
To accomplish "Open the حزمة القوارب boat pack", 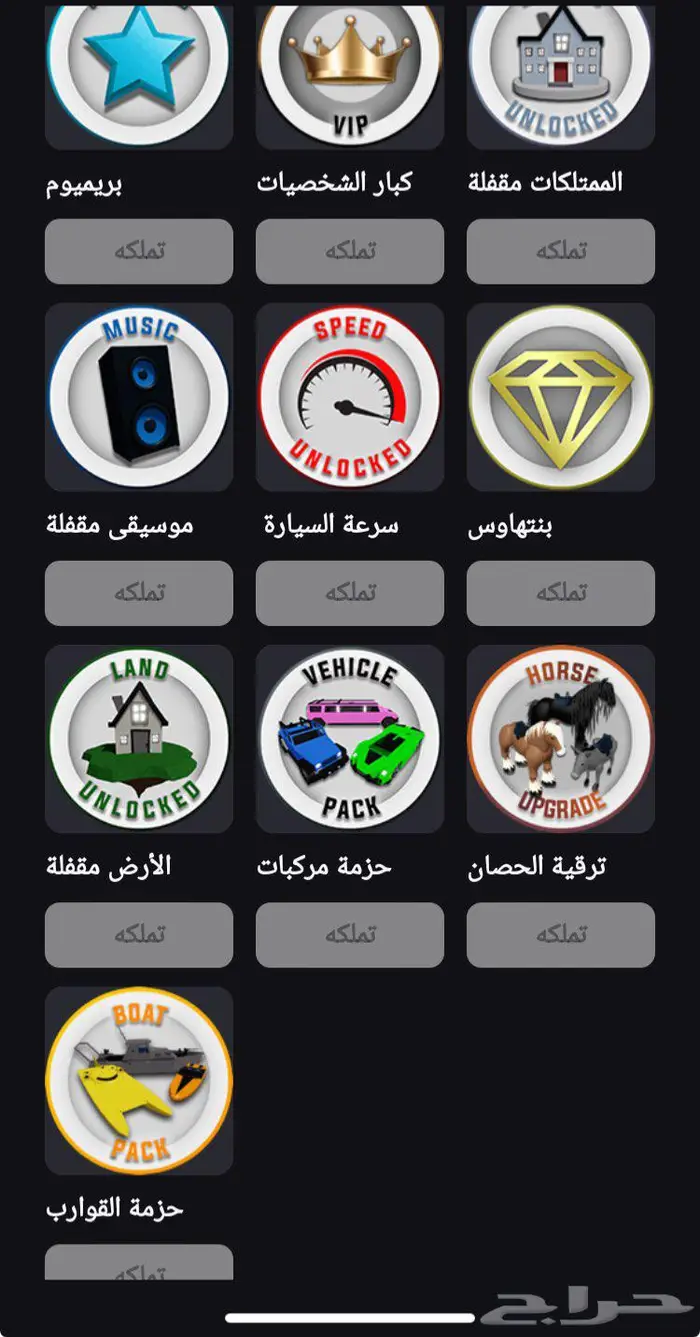I will pos(139,1081).
